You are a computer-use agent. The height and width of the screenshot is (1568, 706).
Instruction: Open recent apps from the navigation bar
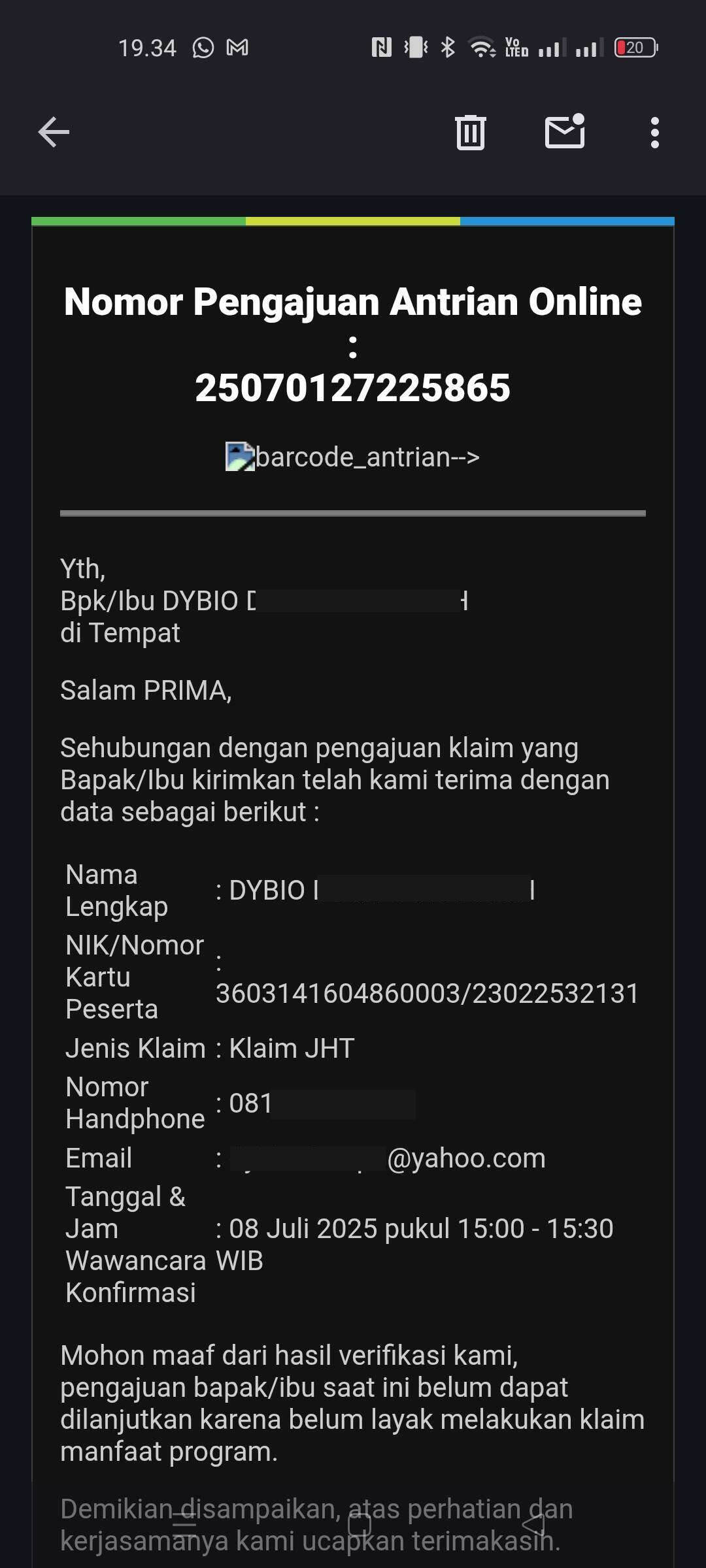coord(184,1525)
